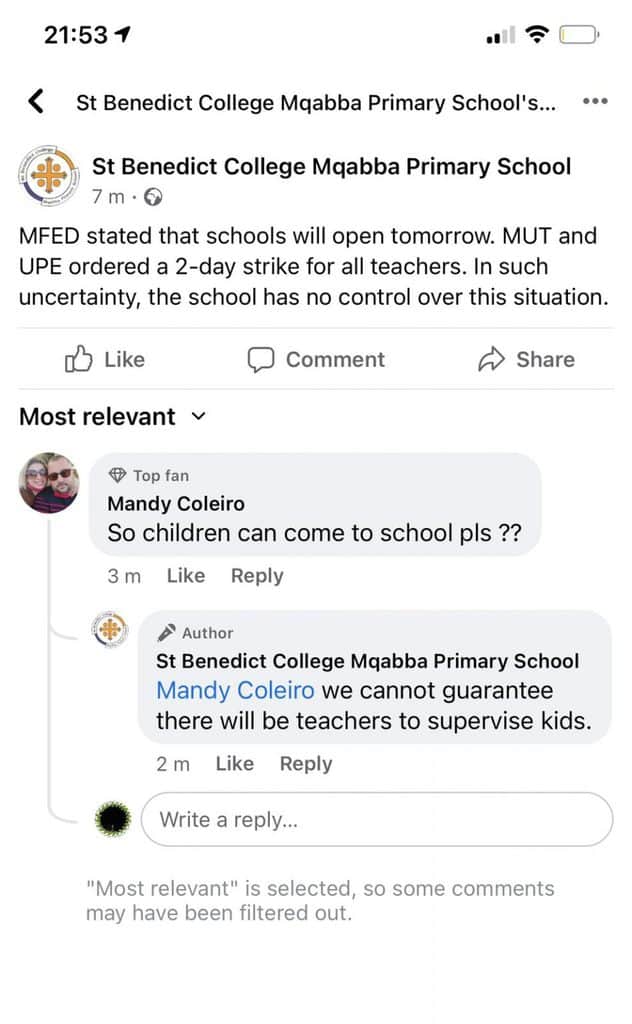Open the school's page name in the post header

pyautogui.click(x=331, y=167)
